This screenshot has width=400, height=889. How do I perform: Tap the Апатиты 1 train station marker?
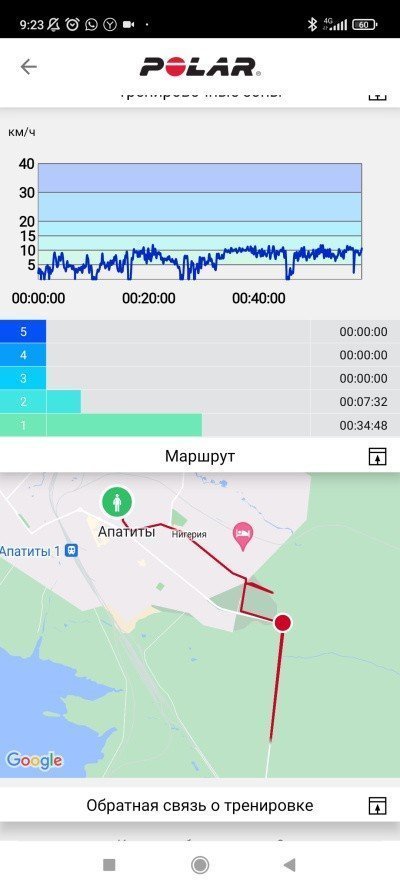[71, 551]
